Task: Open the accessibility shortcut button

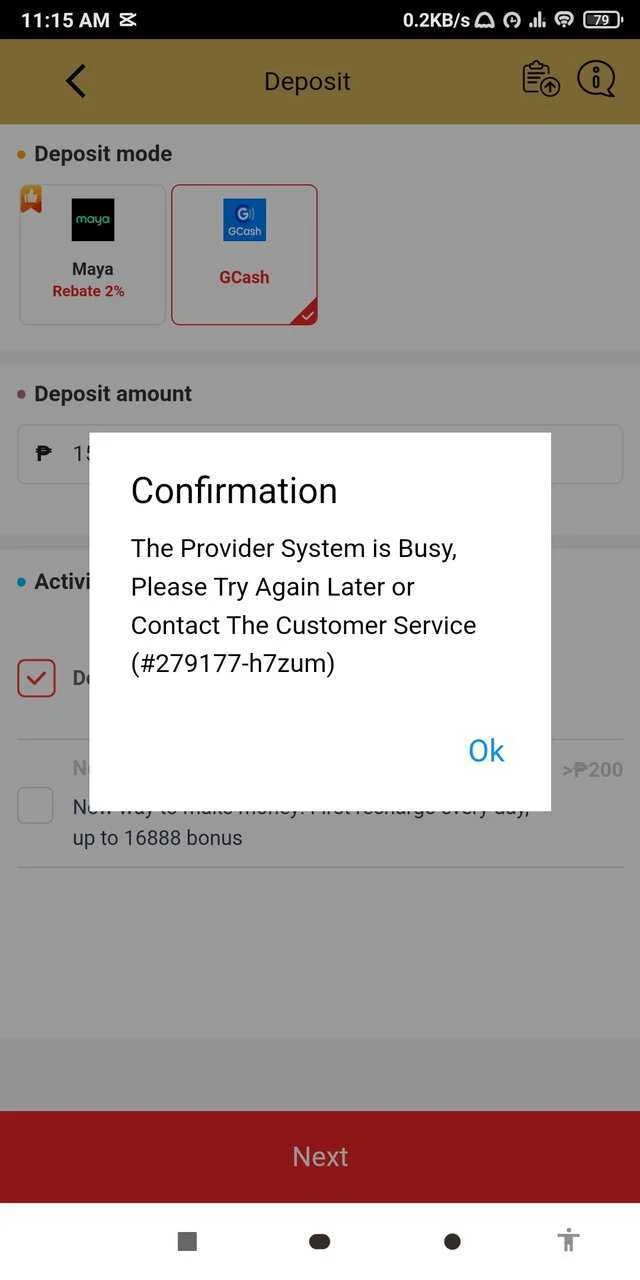Action: pyautogui.click(x=569, y=1241)
